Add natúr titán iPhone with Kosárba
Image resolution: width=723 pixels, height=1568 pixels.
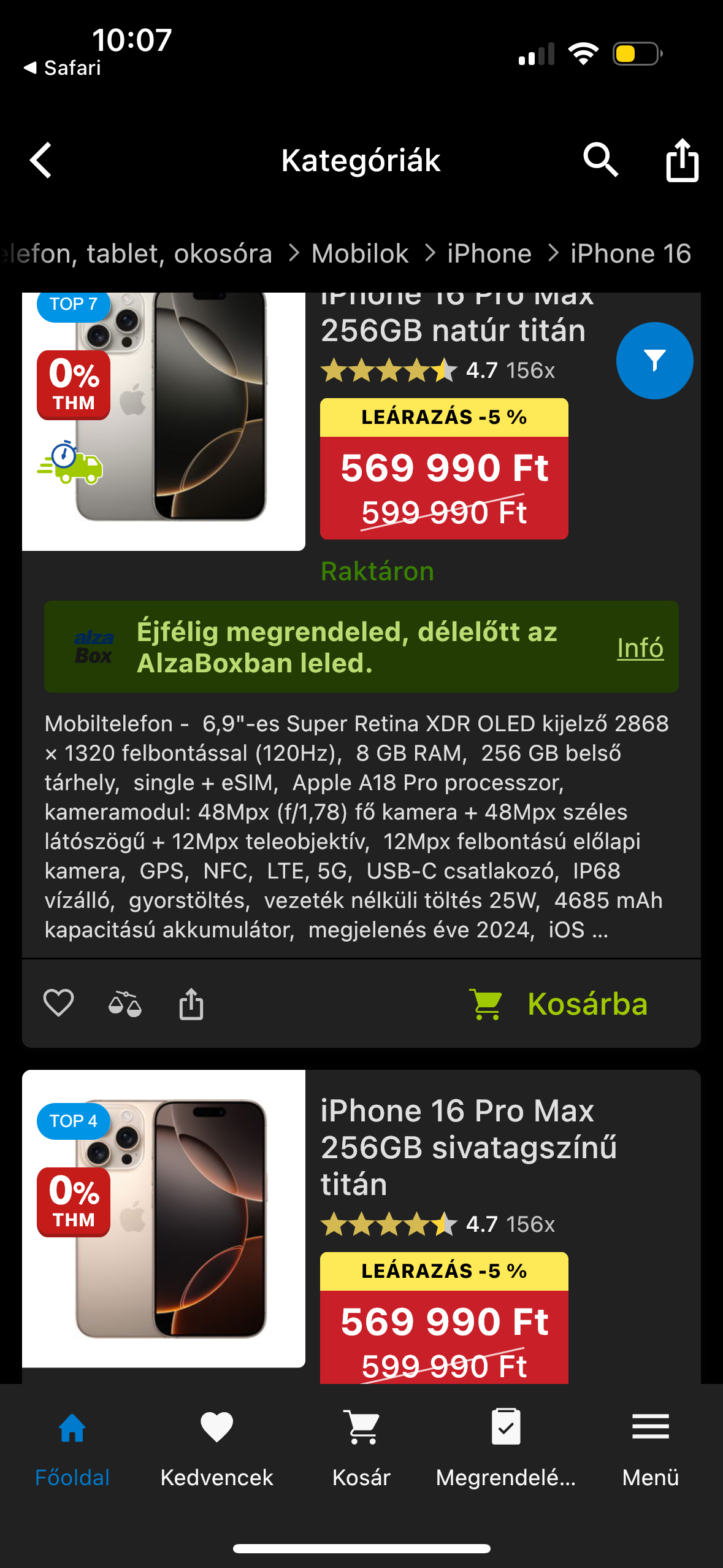coord(558,1004)
